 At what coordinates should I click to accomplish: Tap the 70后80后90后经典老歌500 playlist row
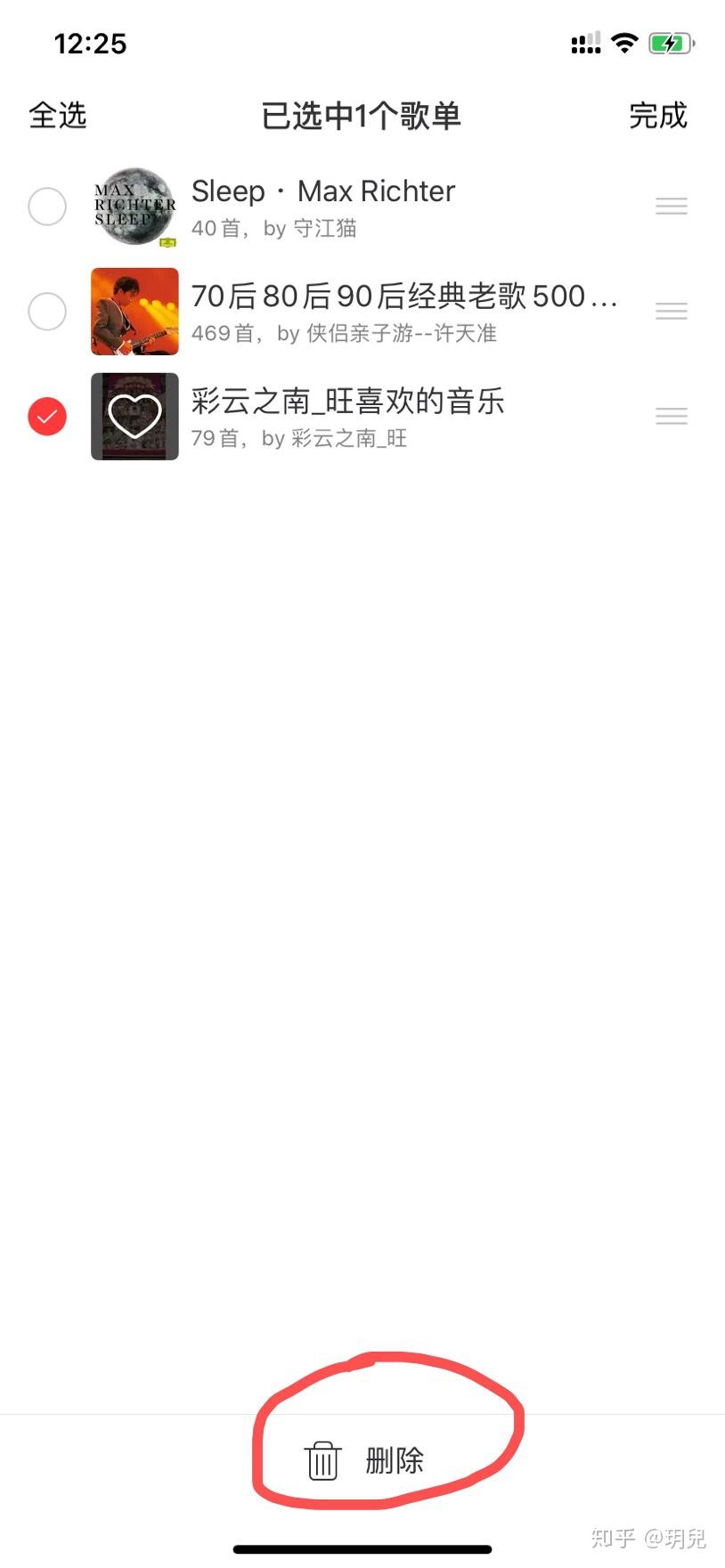point(374,312)
